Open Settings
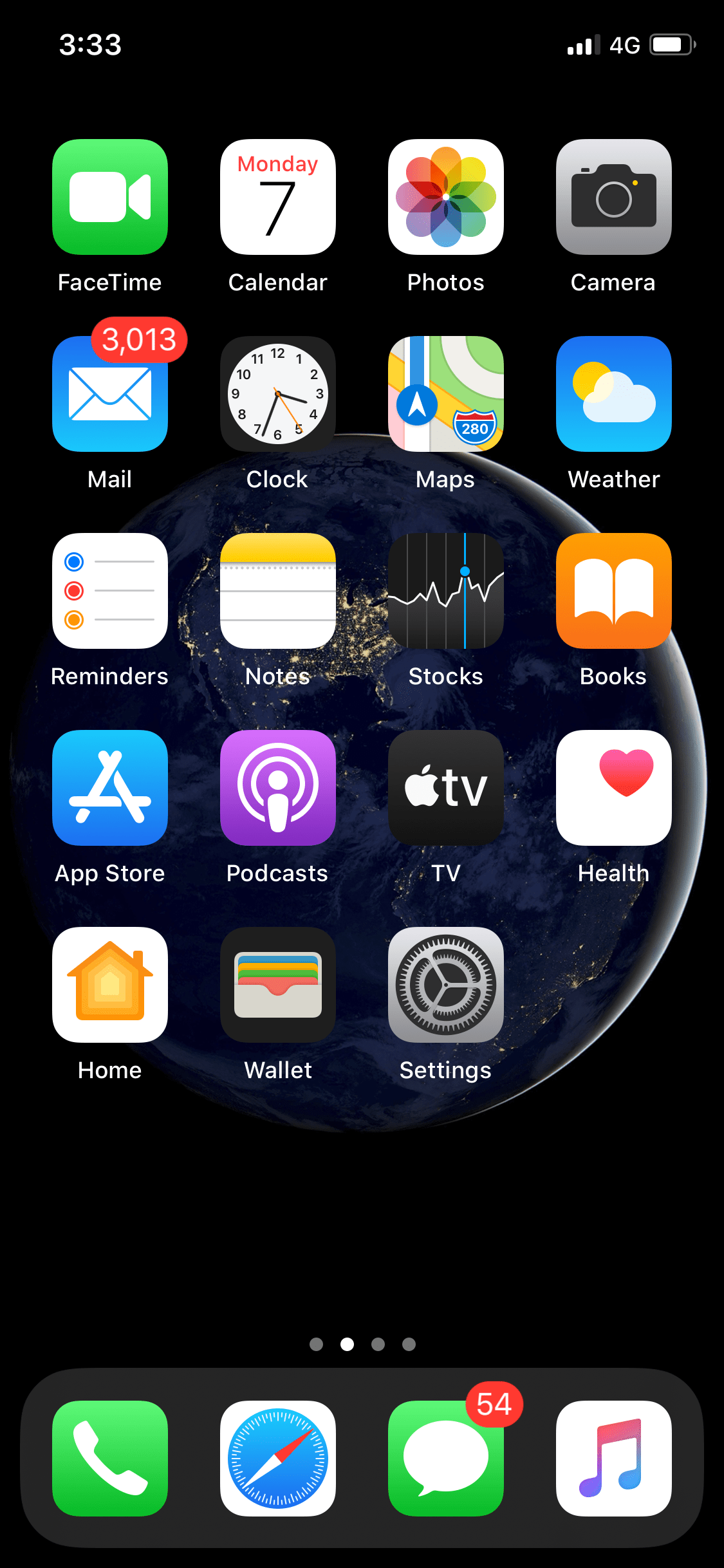 [x=446, y=985]
